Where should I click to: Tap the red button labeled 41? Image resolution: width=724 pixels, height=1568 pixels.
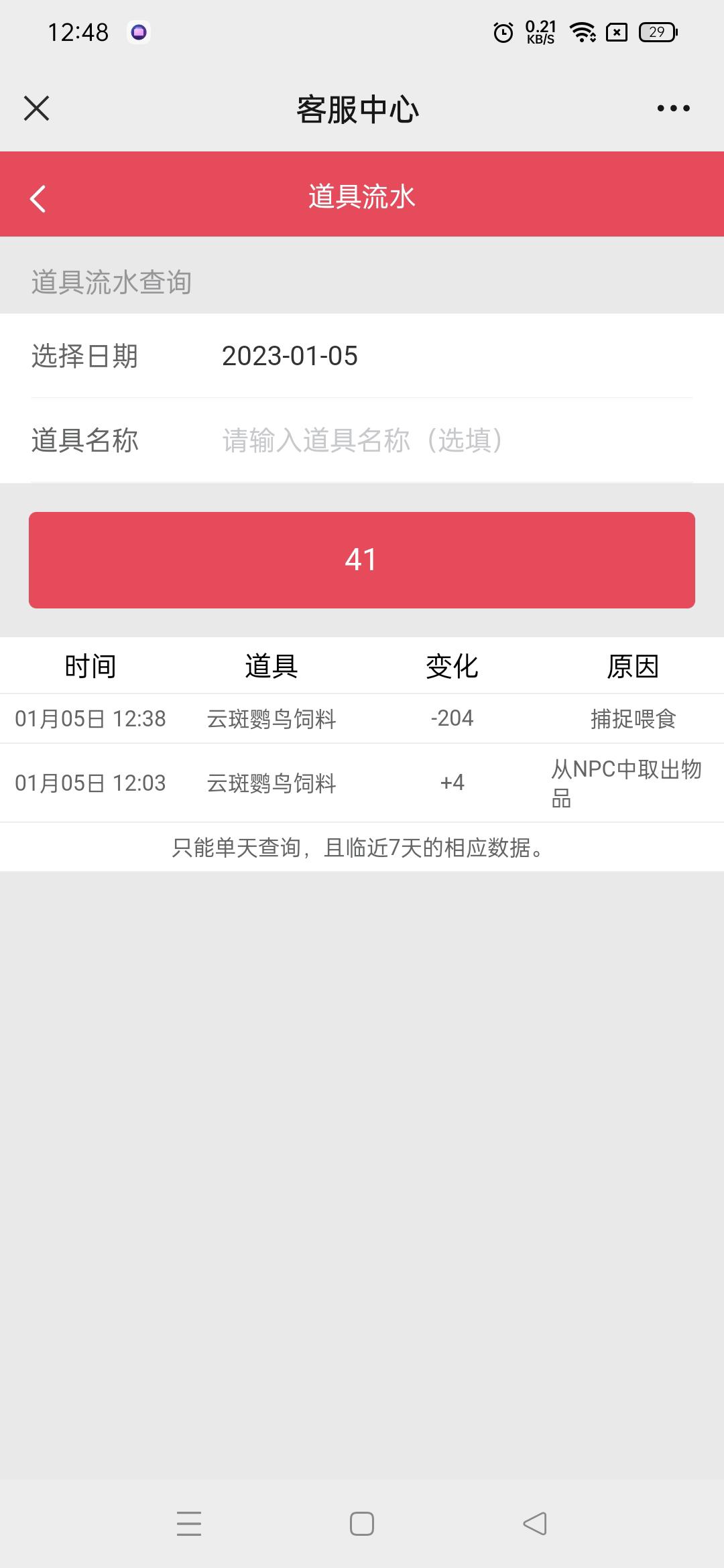coord(362,560)
